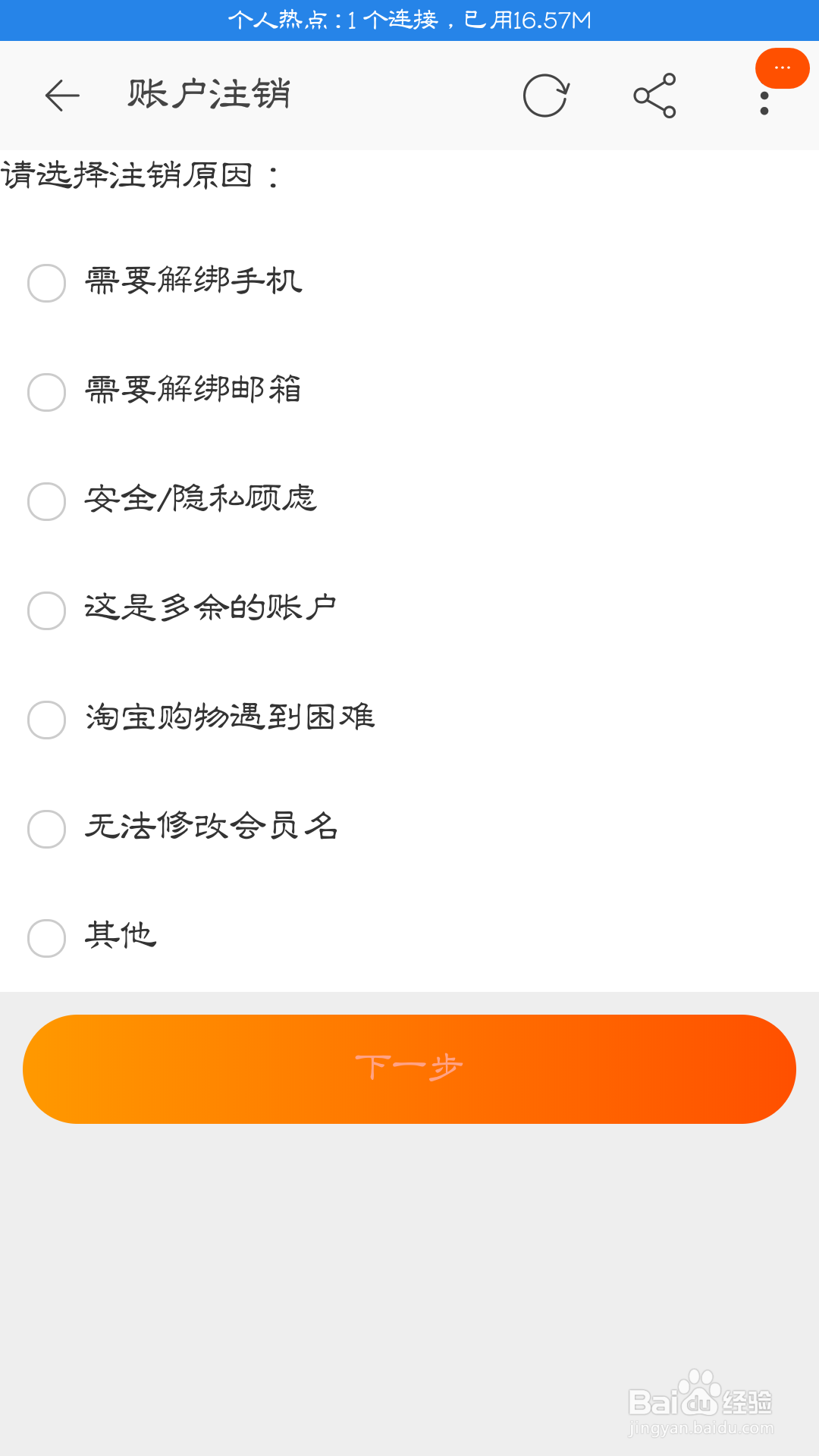Viewport: 819px width, 1456px height.
Task: Tap the hotspot status bar message
Action: coord(409,20)
